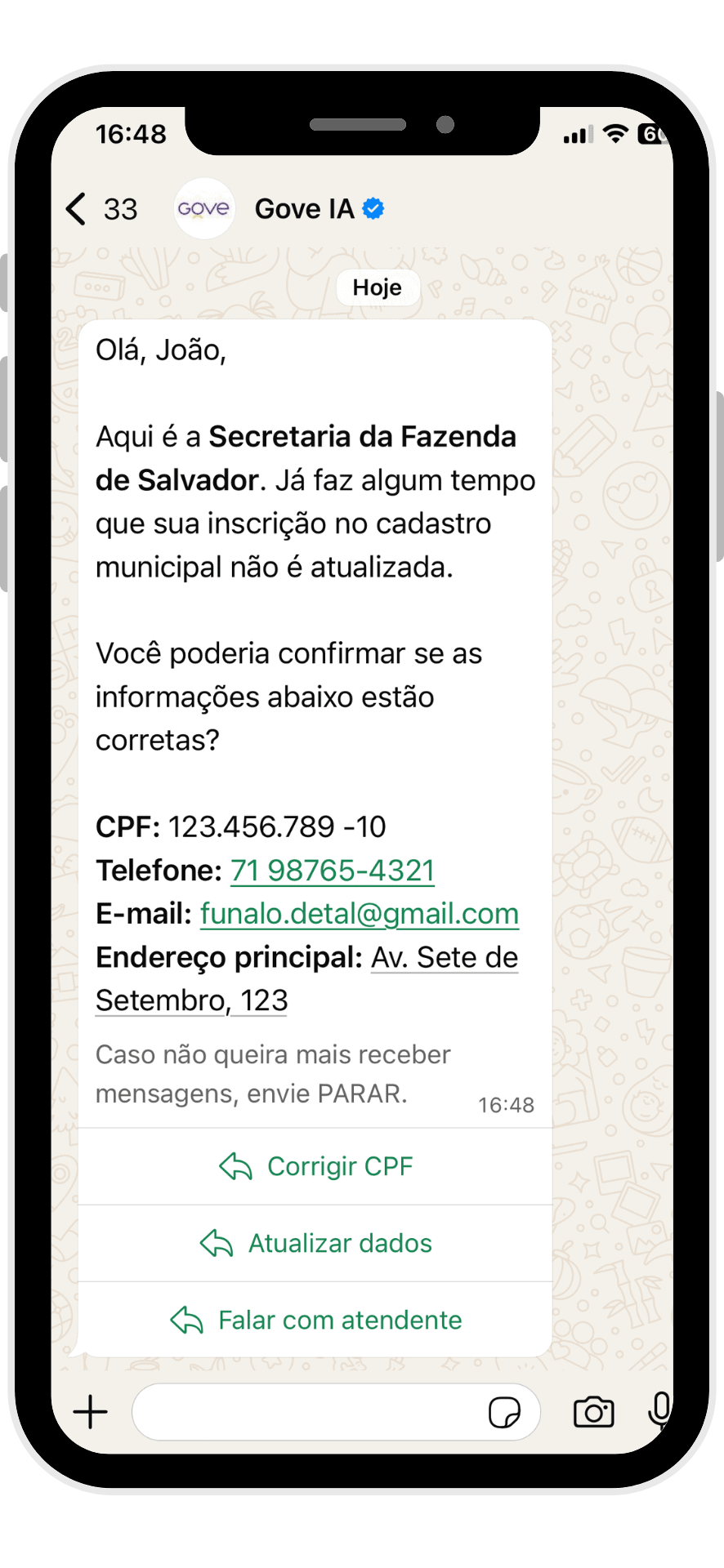Open the sticker picker

tap(504, 1412)
